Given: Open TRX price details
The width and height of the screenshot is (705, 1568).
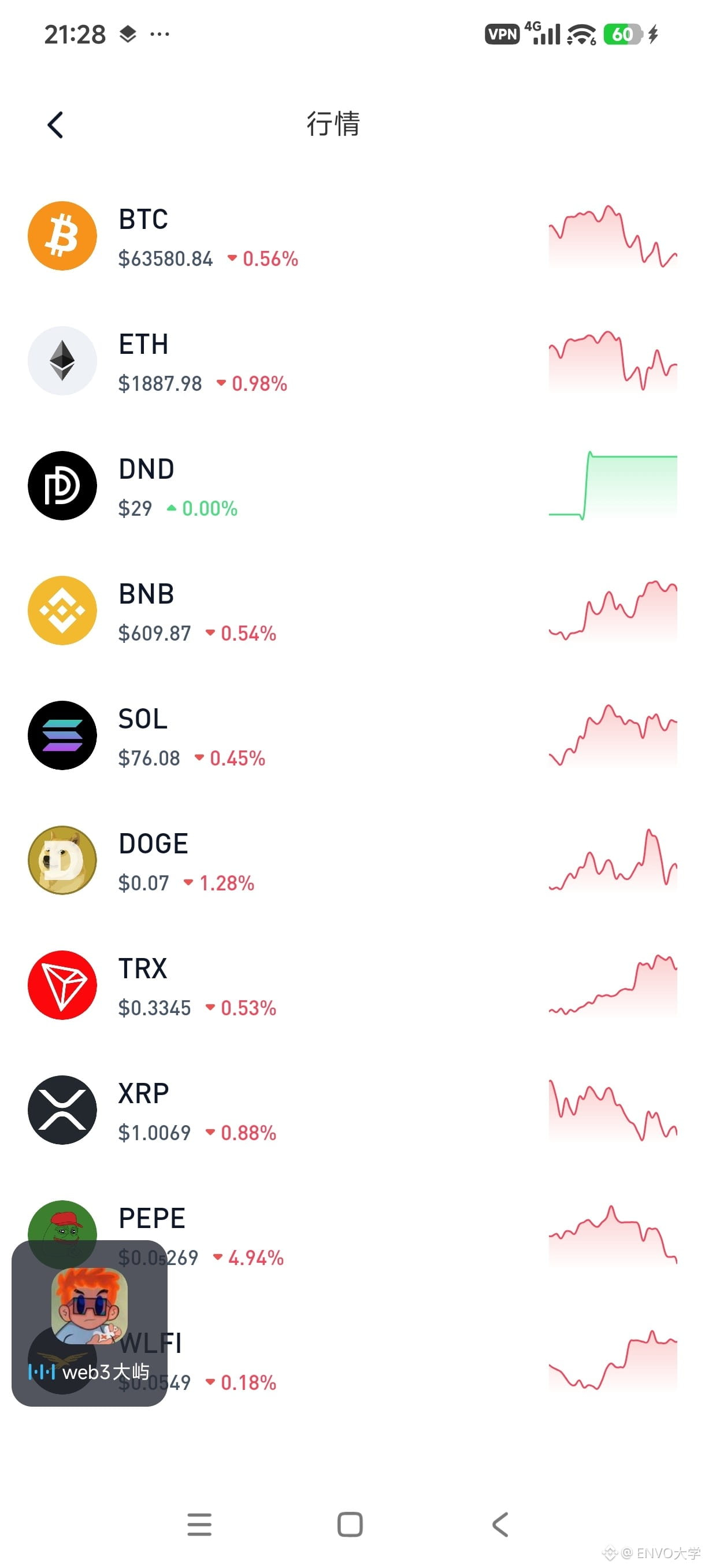Looking at the screenshot, I should pos(352,985).
